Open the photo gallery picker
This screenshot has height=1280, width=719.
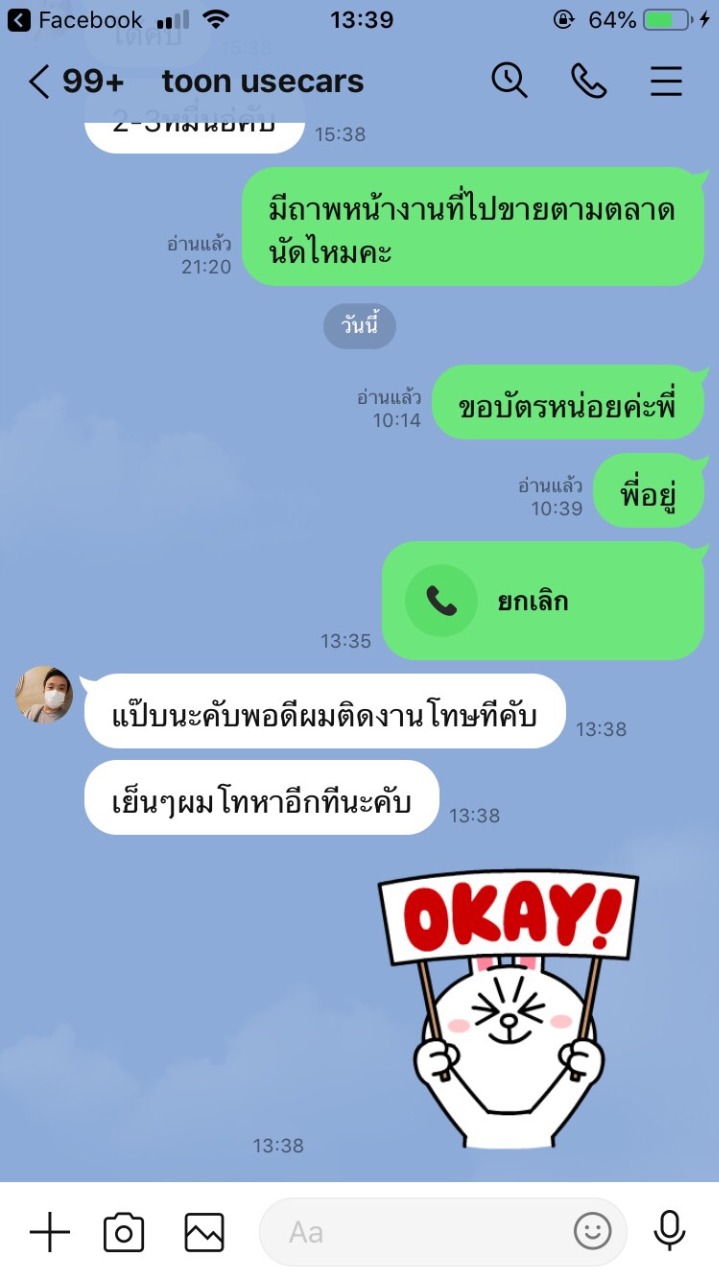pyautogui.click(x=204, y=1232)
